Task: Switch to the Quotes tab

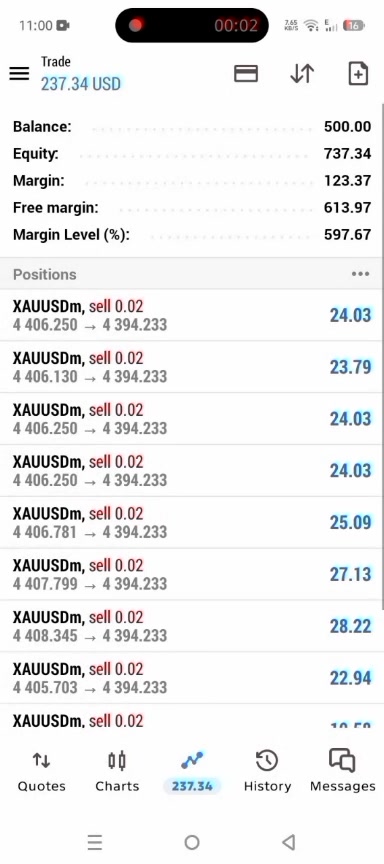Action: tap(42, 771)
